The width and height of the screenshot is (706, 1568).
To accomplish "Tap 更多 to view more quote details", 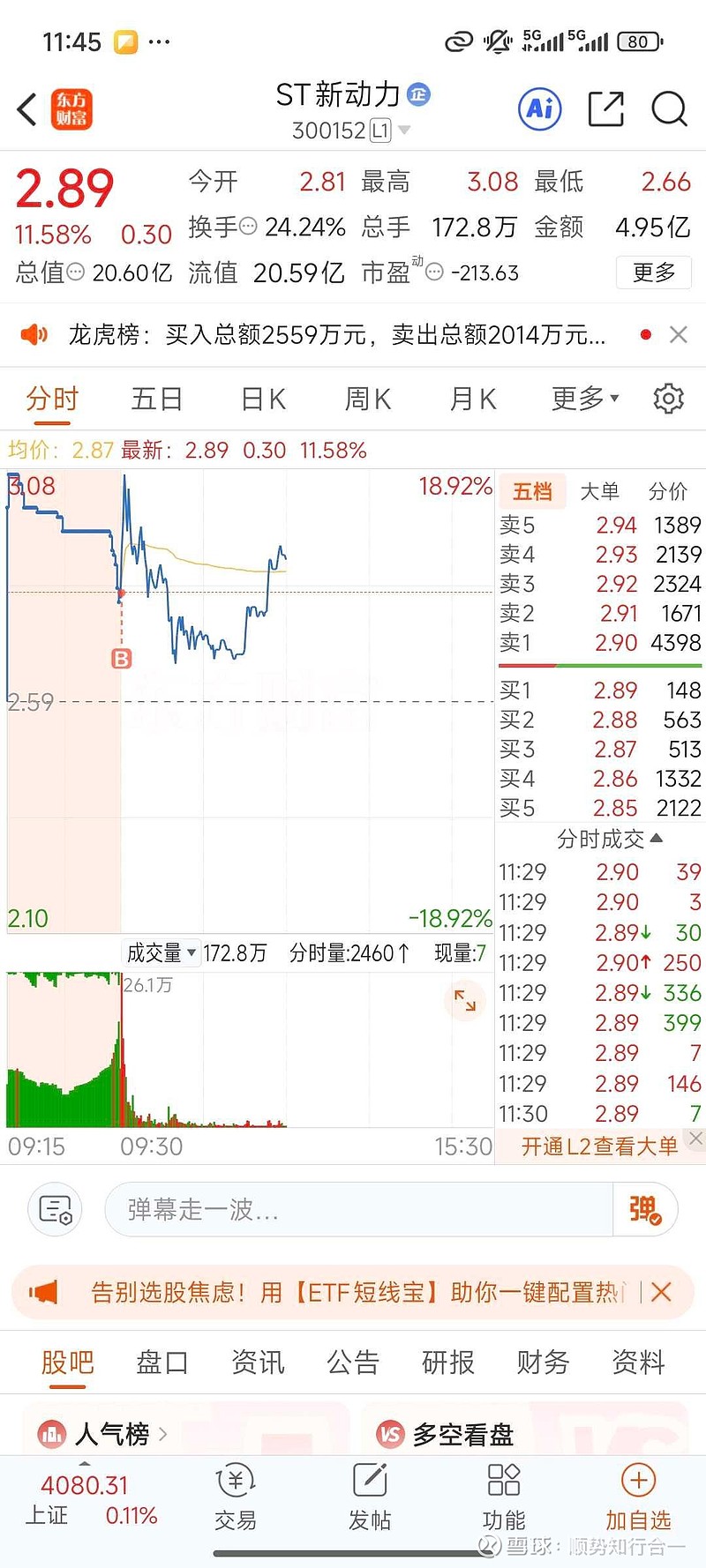I will tap(653, 273).
